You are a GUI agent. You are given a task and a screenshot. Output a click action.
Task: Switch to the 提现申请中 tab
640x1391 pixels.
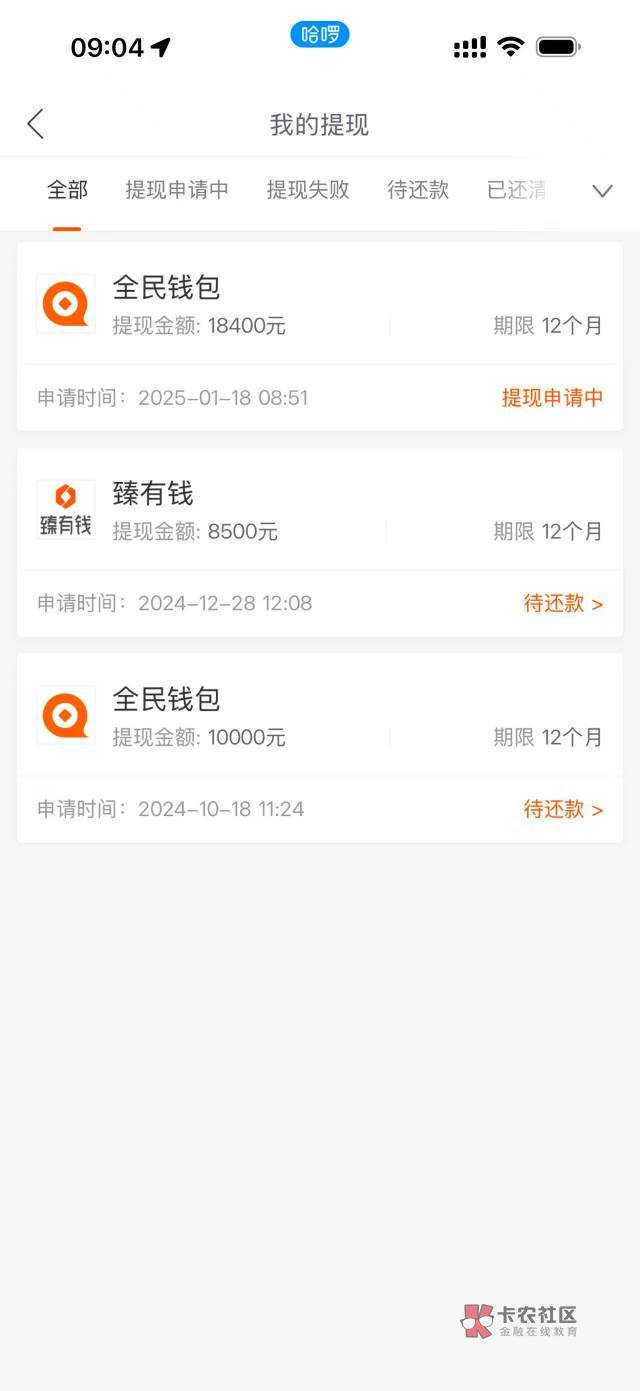pyautogui.click(x=177, y=190)
